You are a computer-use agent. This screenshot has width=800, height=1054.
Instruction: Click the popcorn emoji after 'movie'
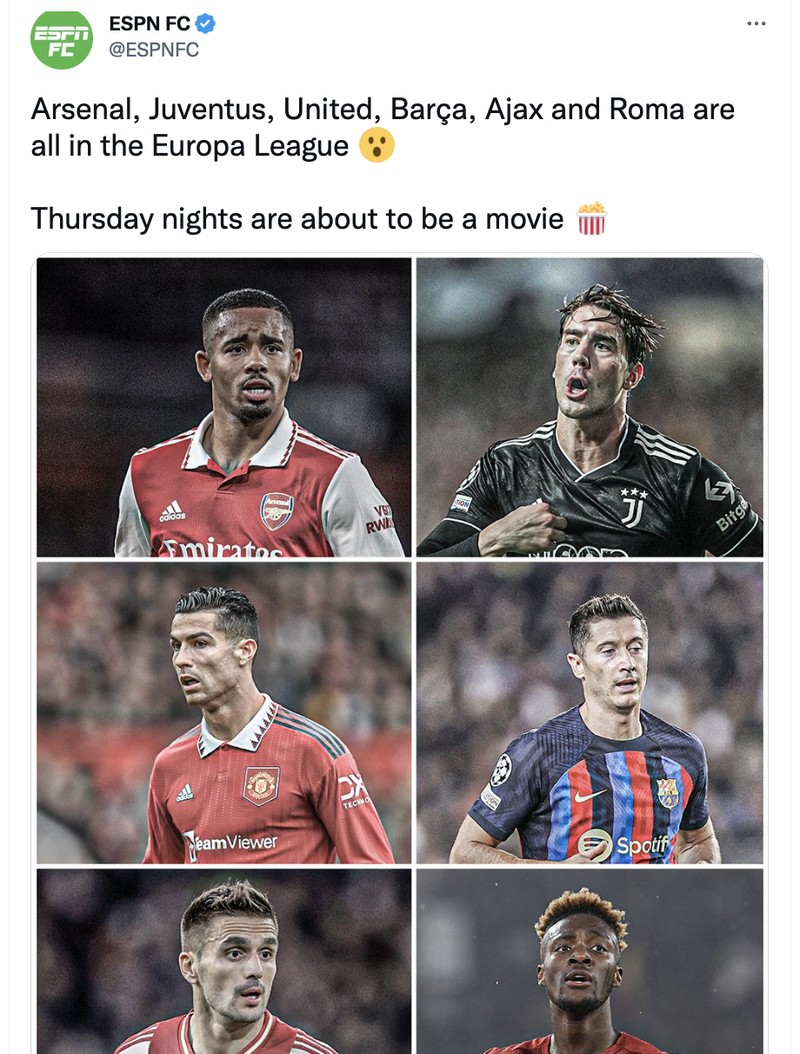[x=594, y=217]
